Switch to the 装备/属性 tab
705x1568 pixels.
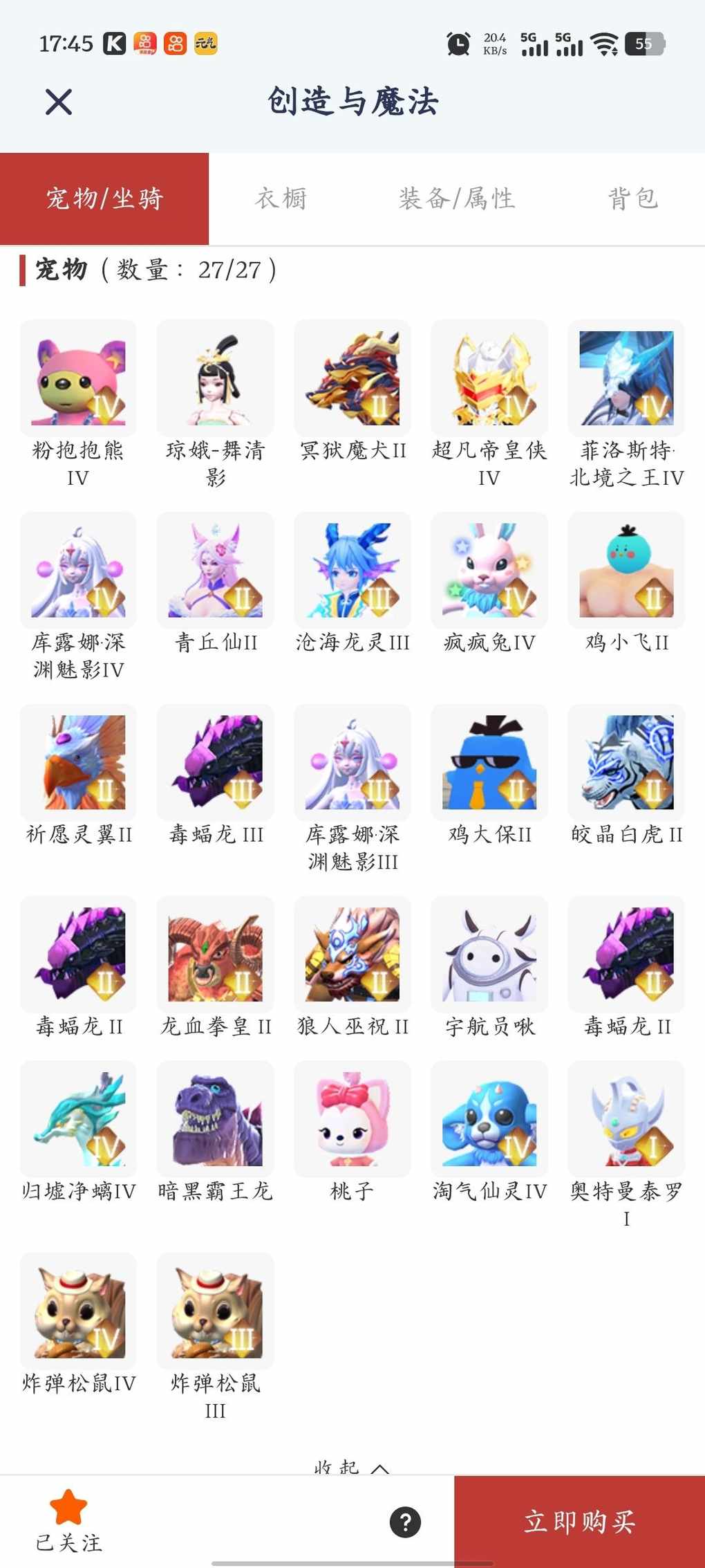coord(456,199)
